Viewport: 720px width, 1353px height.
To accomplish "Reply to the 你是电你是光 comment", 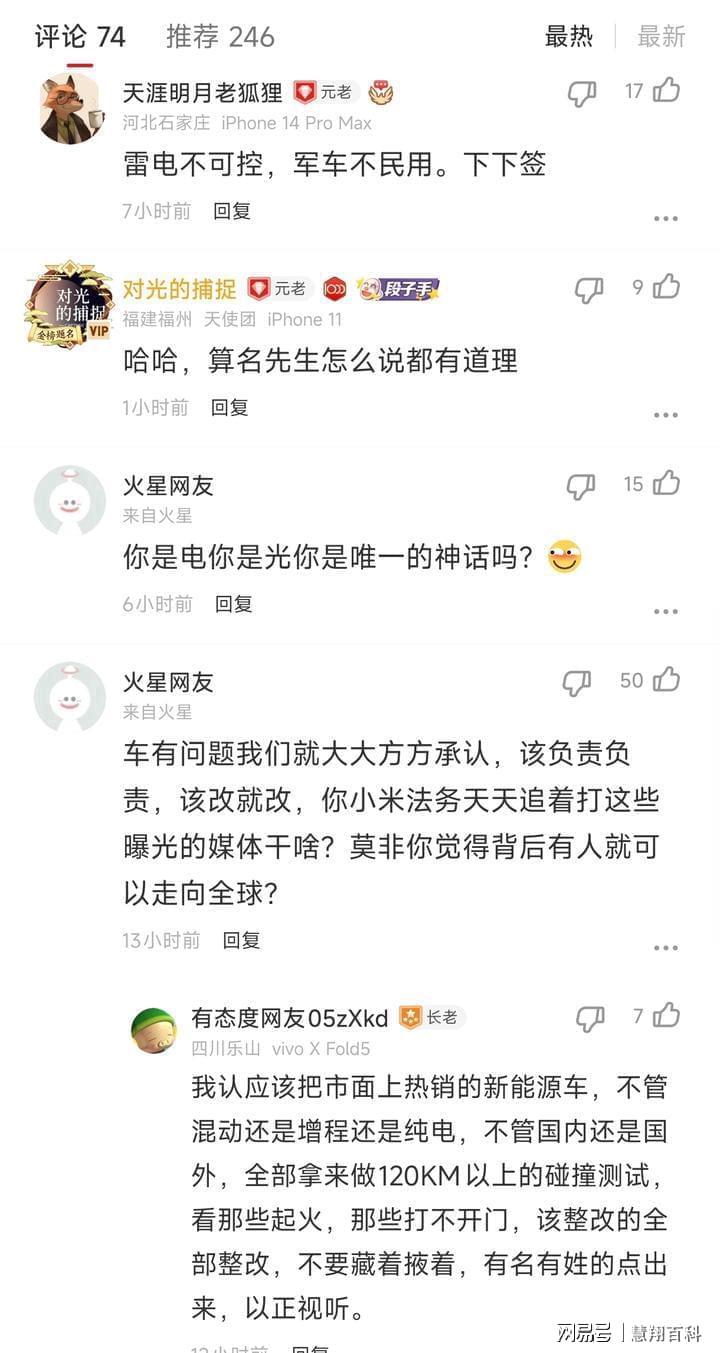I will coord(234,604).
